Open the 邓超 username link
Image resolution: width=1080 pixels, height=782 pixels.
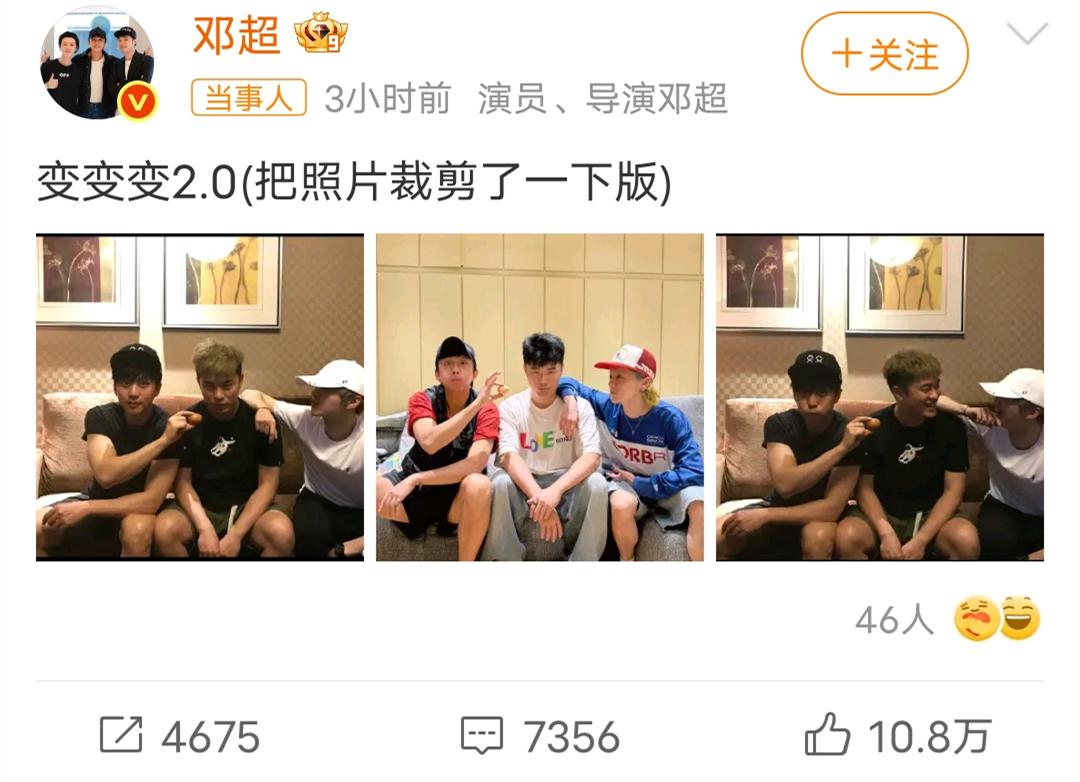(236, 37)
